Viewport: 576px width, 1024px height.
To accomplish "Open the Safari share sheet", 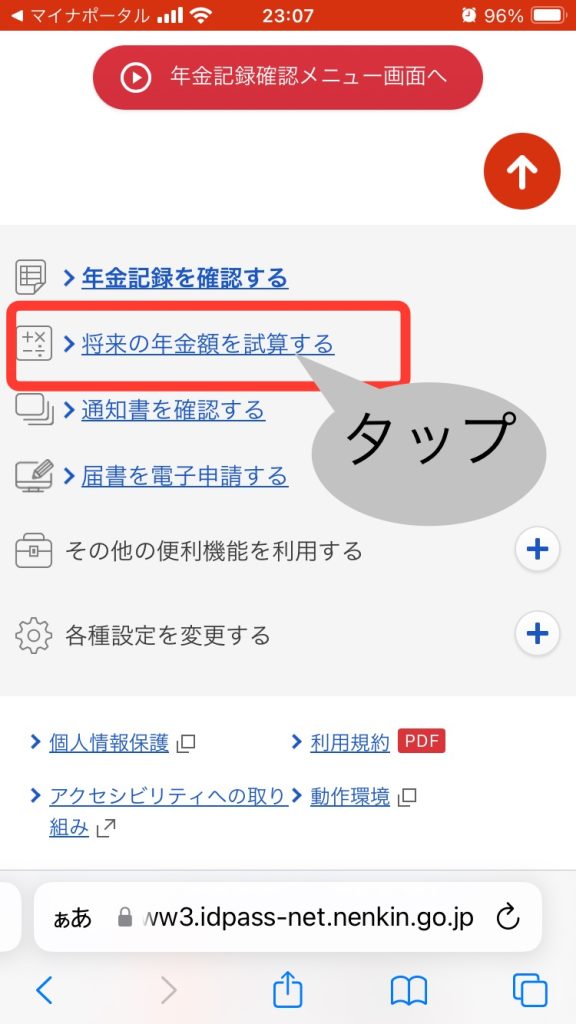I will tap(287, 989).
